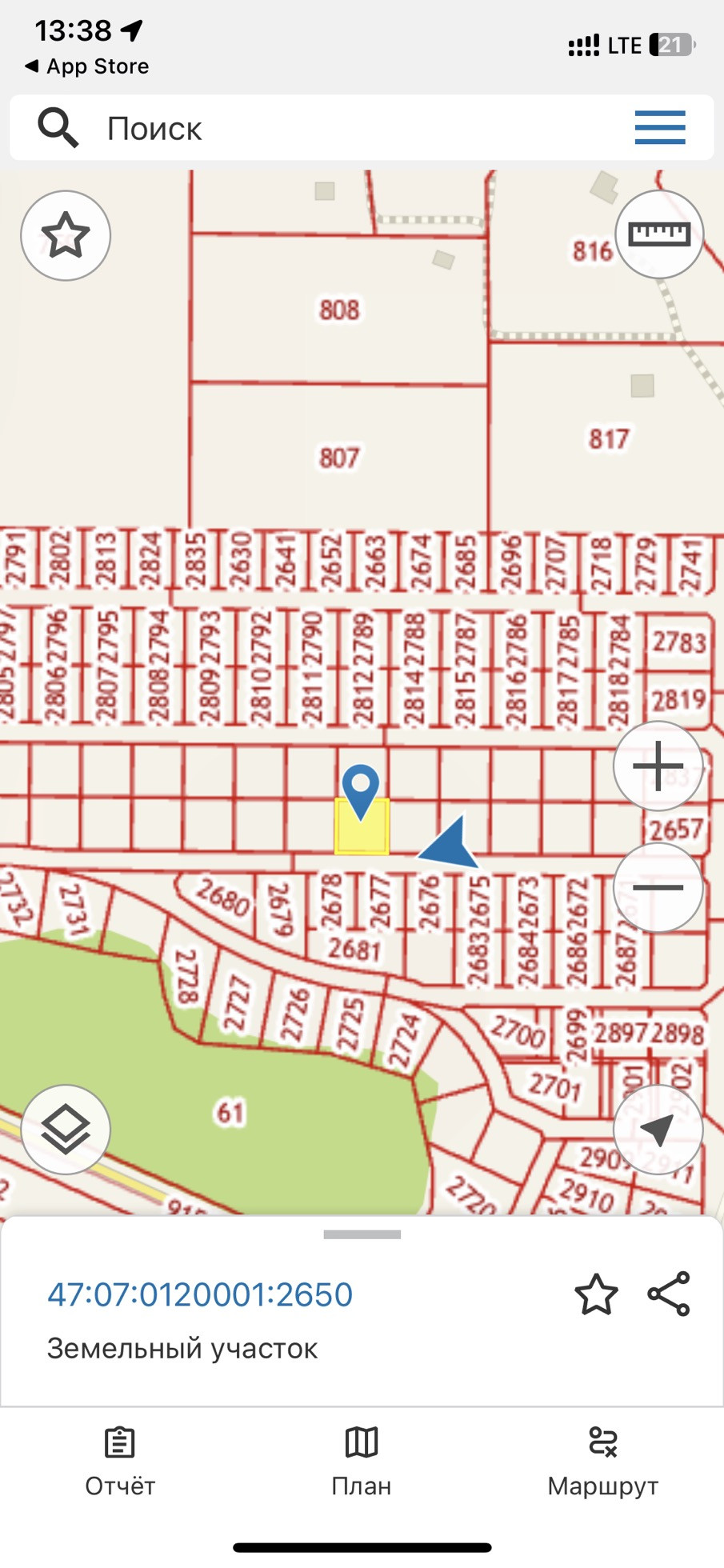The height and width of the screenshot is (1568, 724).
Task: Open the Отчёт section
Action: pos(120,1462)
